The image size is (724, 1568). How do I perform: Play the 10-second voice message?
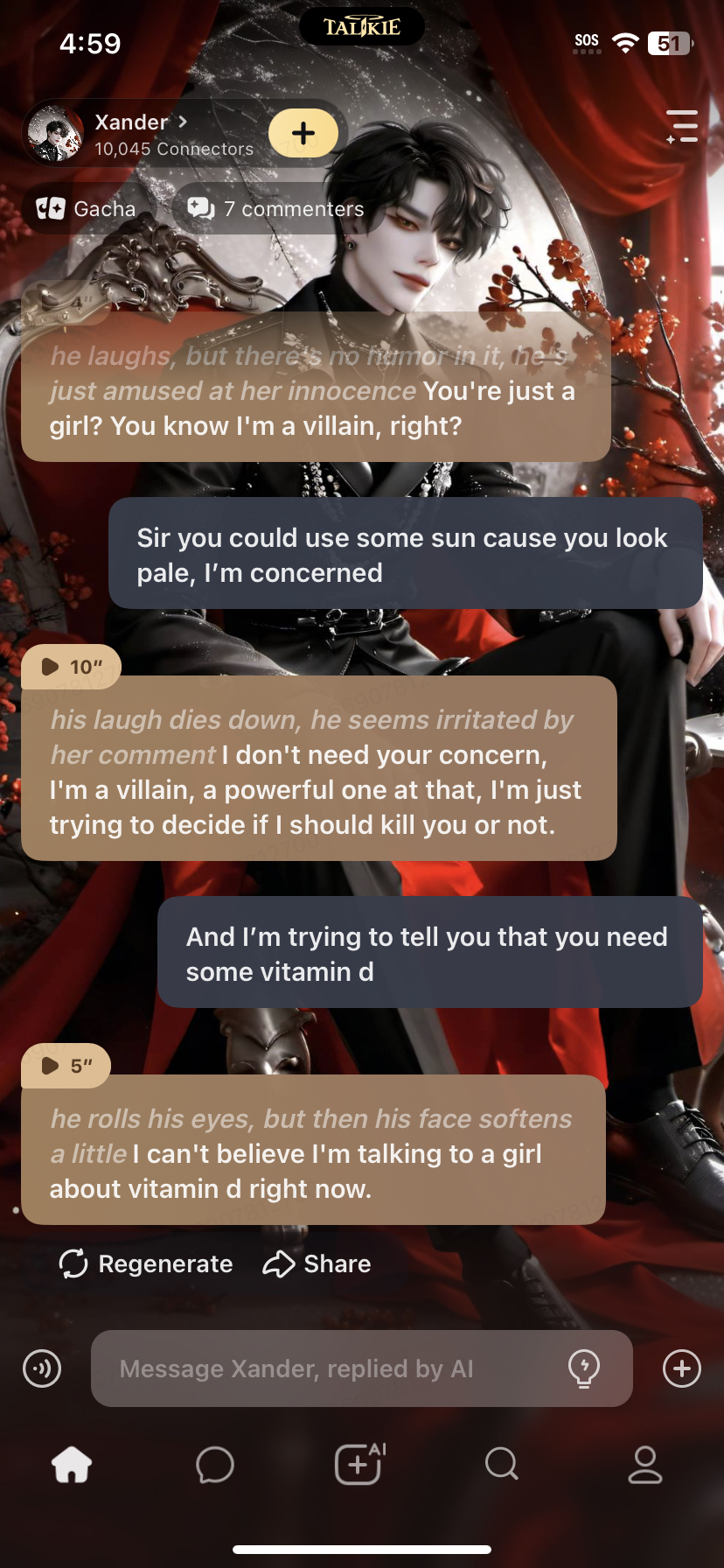(x=72, y=667)
